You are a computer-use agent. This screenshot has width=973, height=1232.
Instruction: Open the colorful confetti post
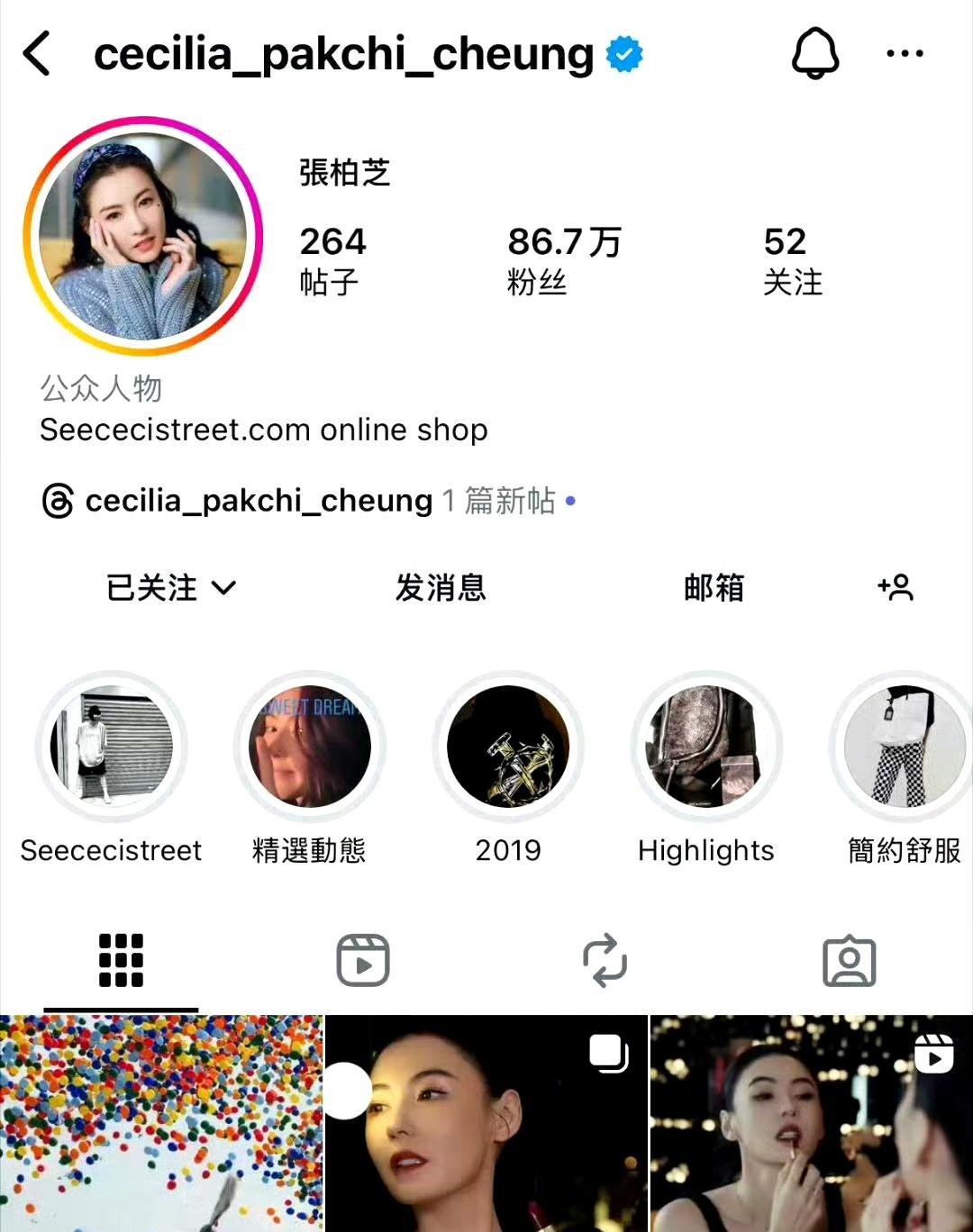[161, 1123]
